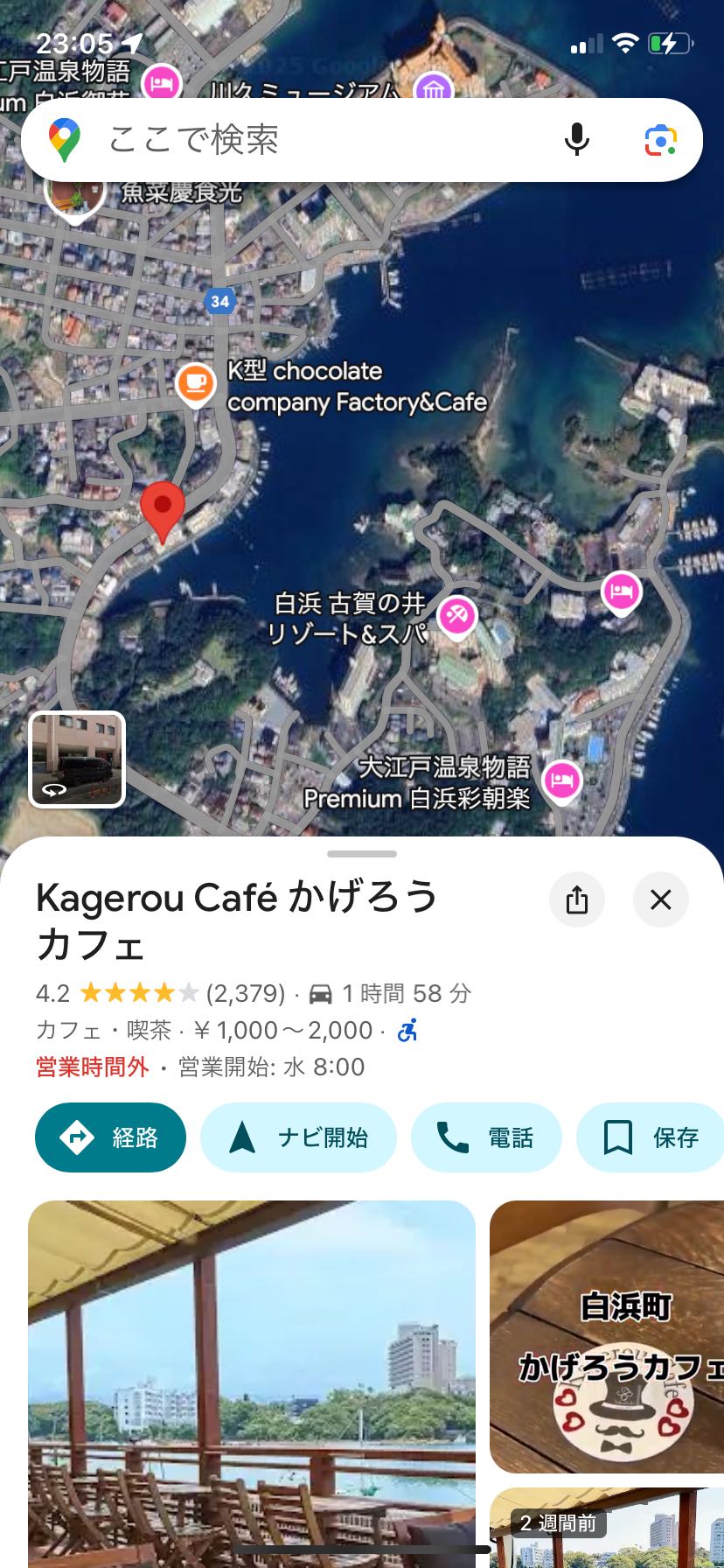Select the 川久ミュージアム museum marker
This screenshot has width=724, height=1568.
433,87
